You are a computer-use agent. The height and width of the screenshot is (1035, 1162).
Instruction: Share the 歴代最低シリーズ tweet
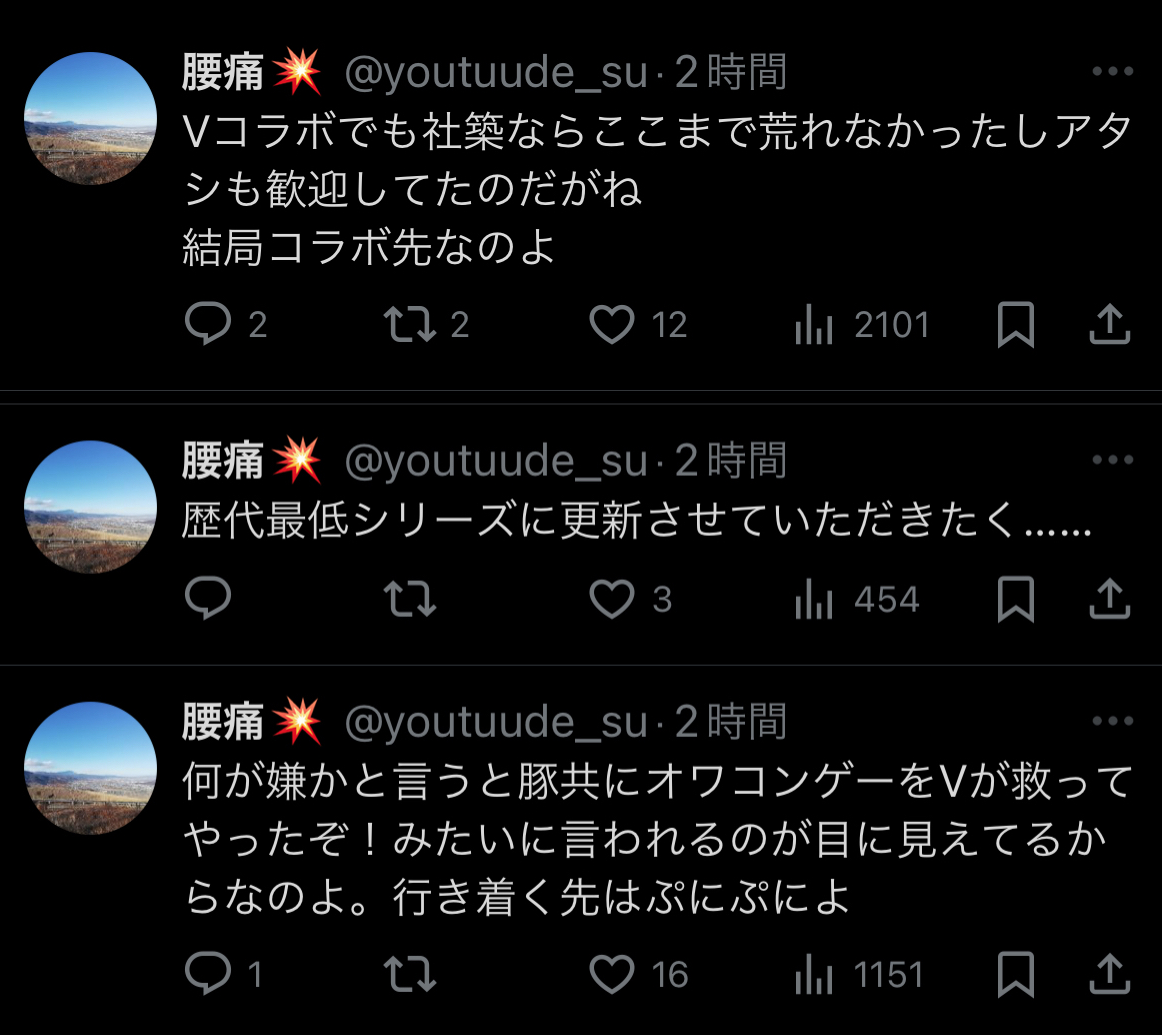(1109, 598)
